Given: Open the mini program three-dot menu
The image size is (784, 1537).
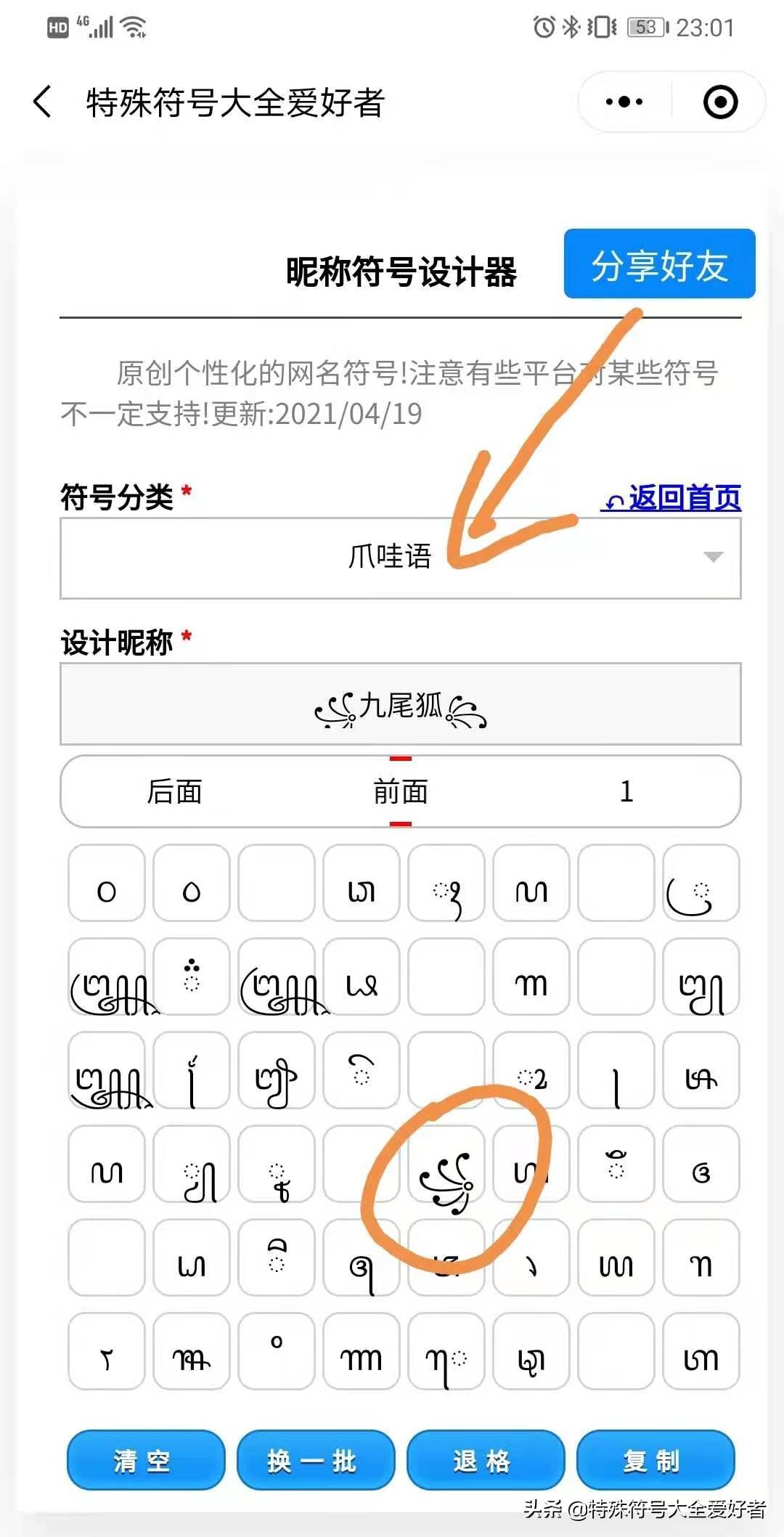Looking at the screenshot, I should (624, 102).
